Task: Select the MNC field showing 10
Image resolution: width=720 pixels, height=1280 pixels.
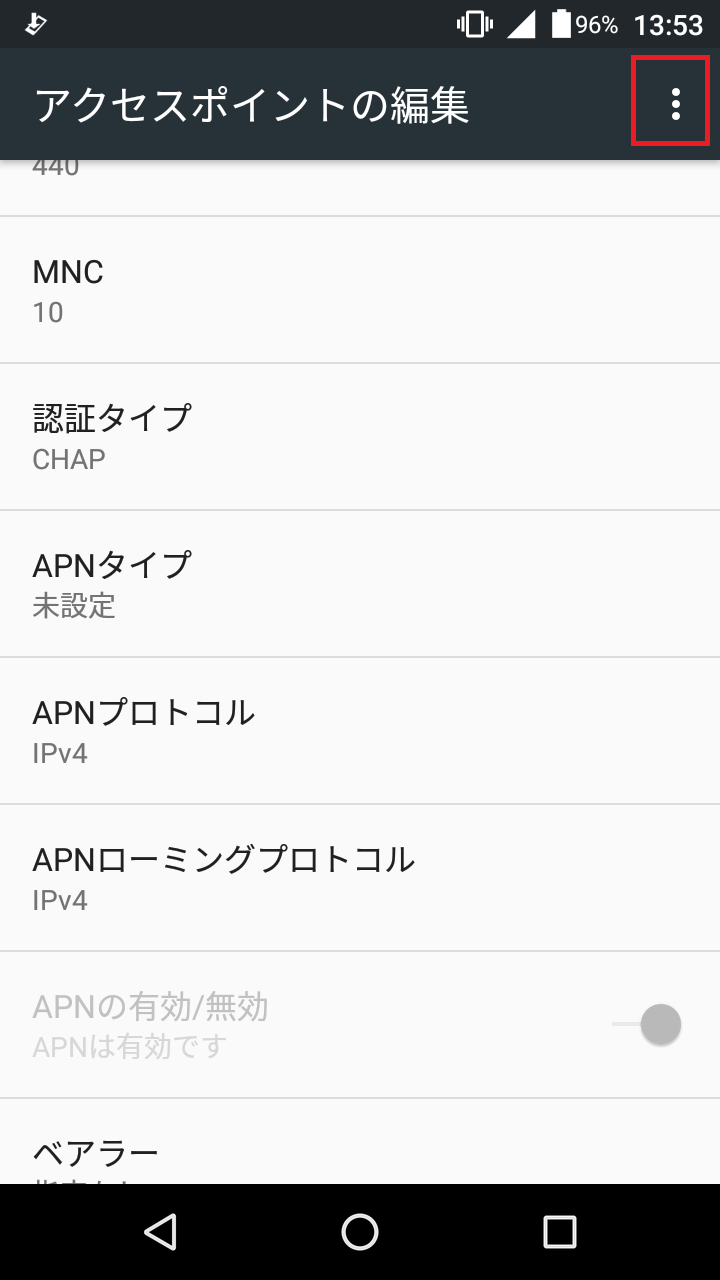Action: tap(360, 289)
